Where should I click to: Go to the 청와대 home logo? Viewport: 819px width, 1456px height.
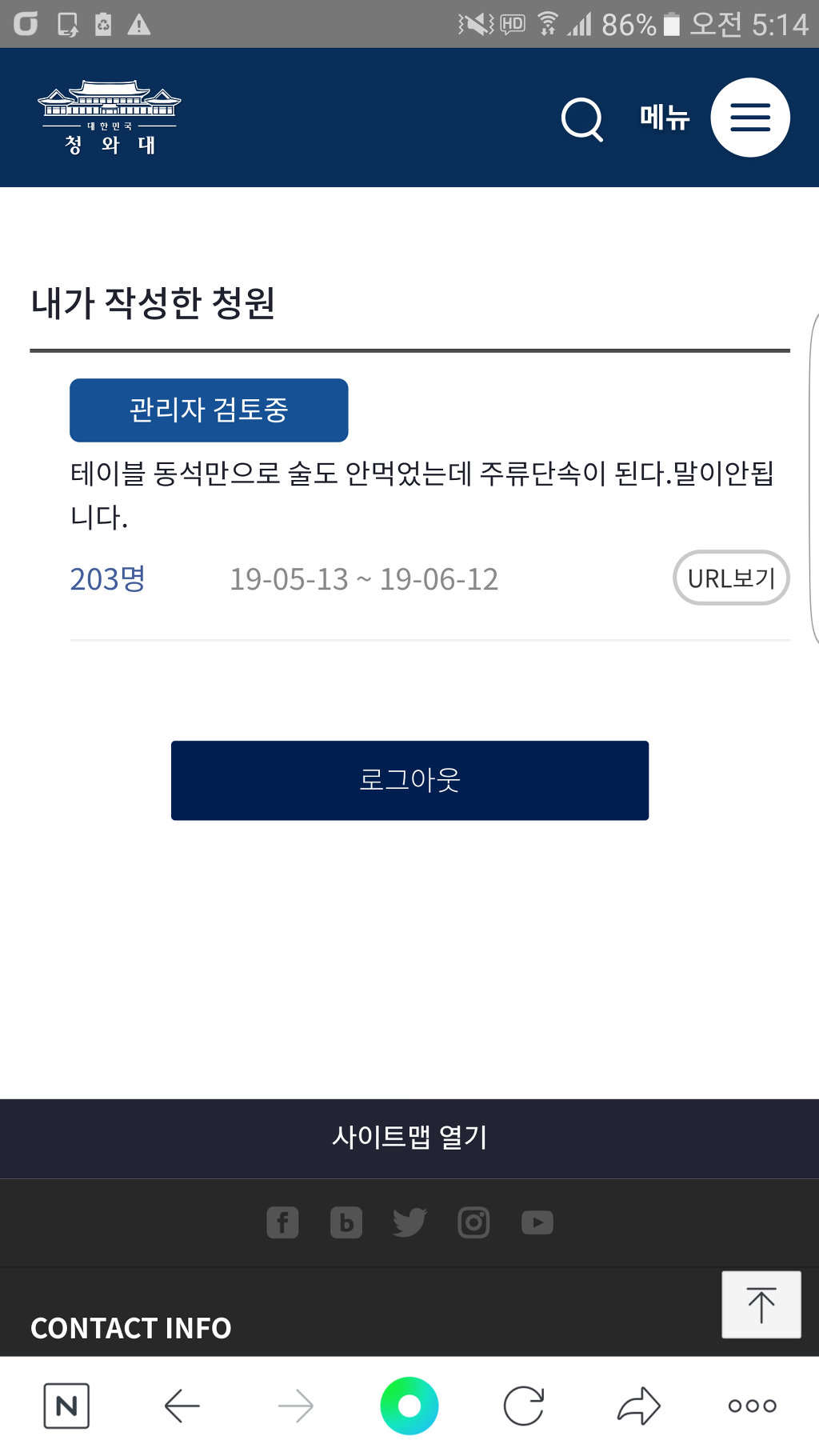110,118
